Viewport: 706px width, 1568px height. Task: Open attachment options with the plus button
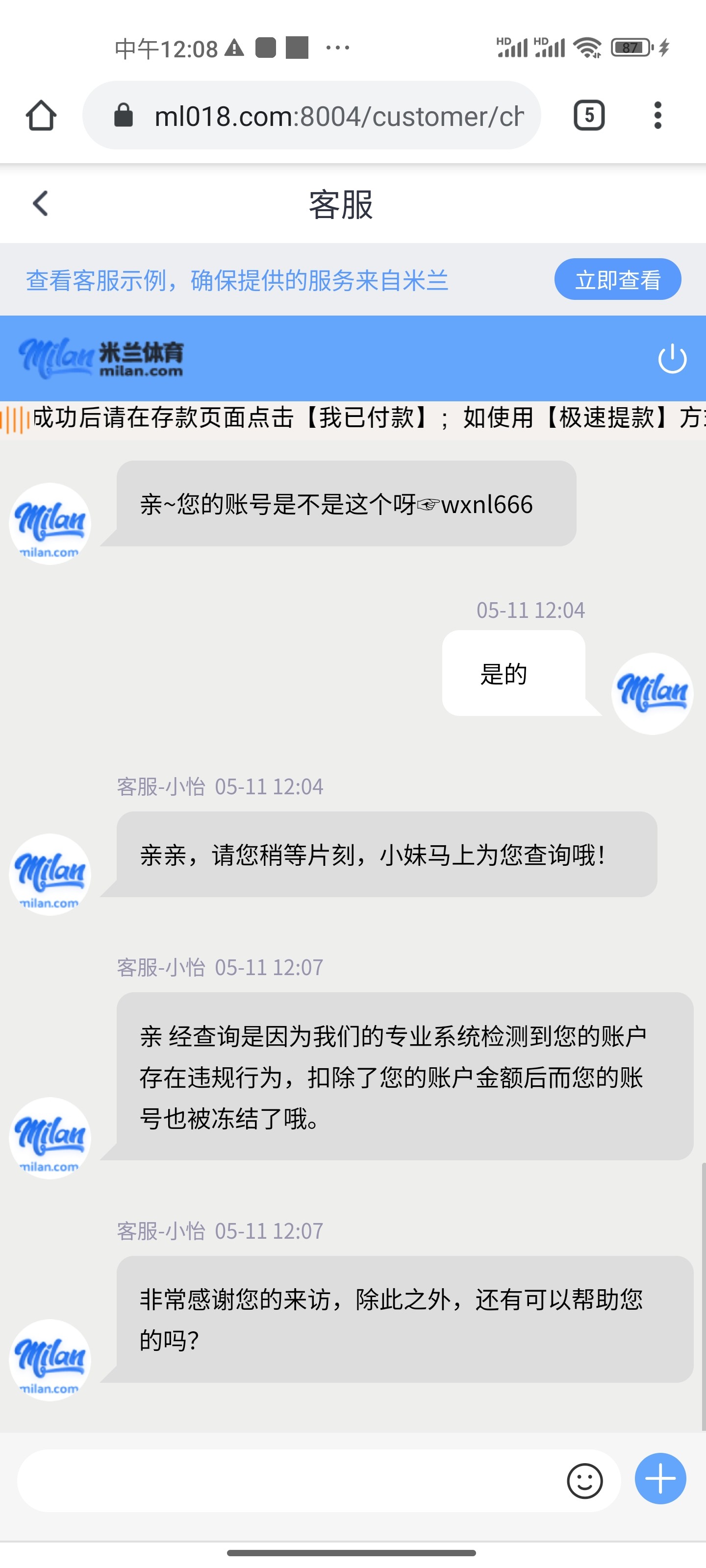660,1479
